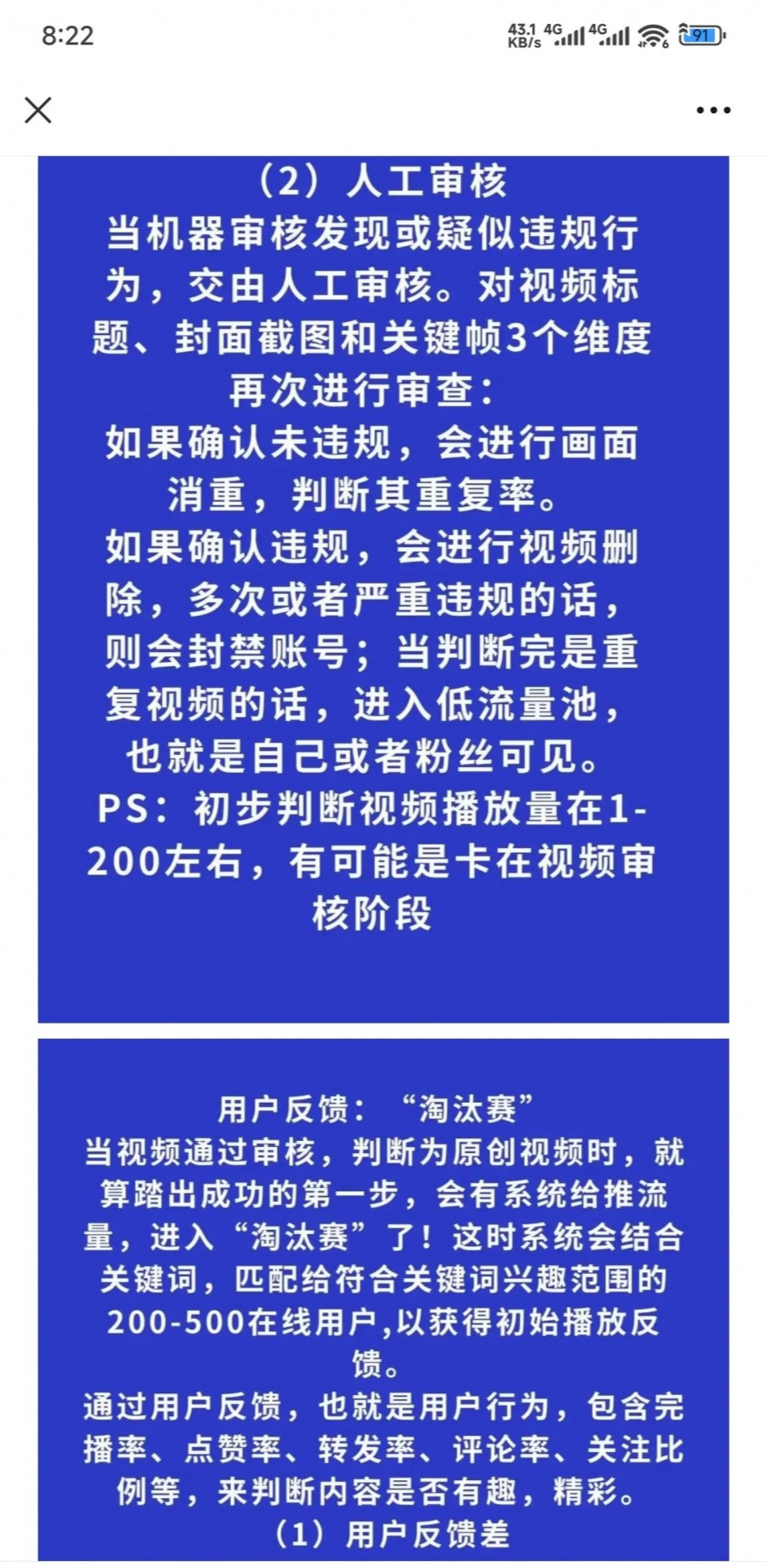Open the three-dot overflow menu
768x1568 pixels.
click(713, 110)
